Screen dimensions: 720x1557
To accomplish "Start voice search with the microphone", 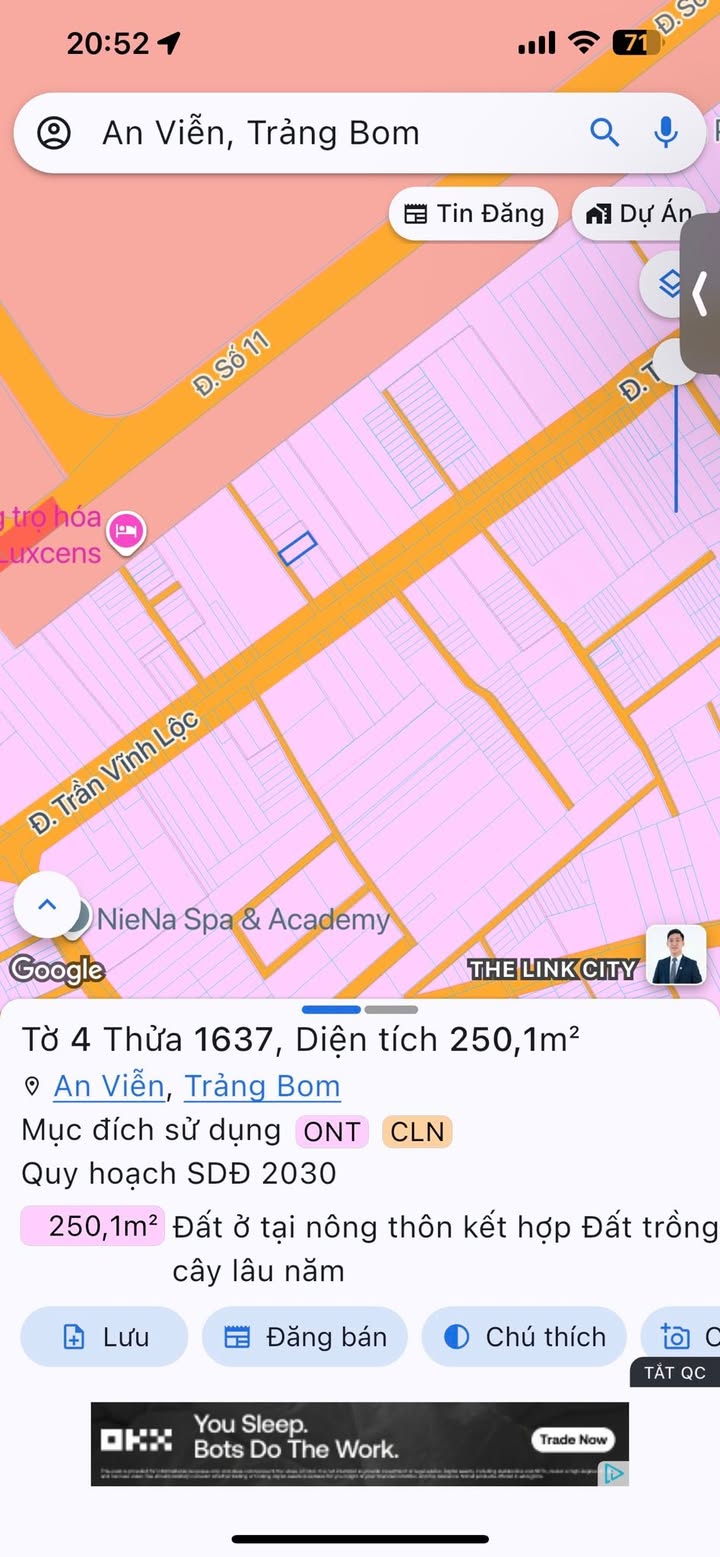I will [x=666, y=132].
